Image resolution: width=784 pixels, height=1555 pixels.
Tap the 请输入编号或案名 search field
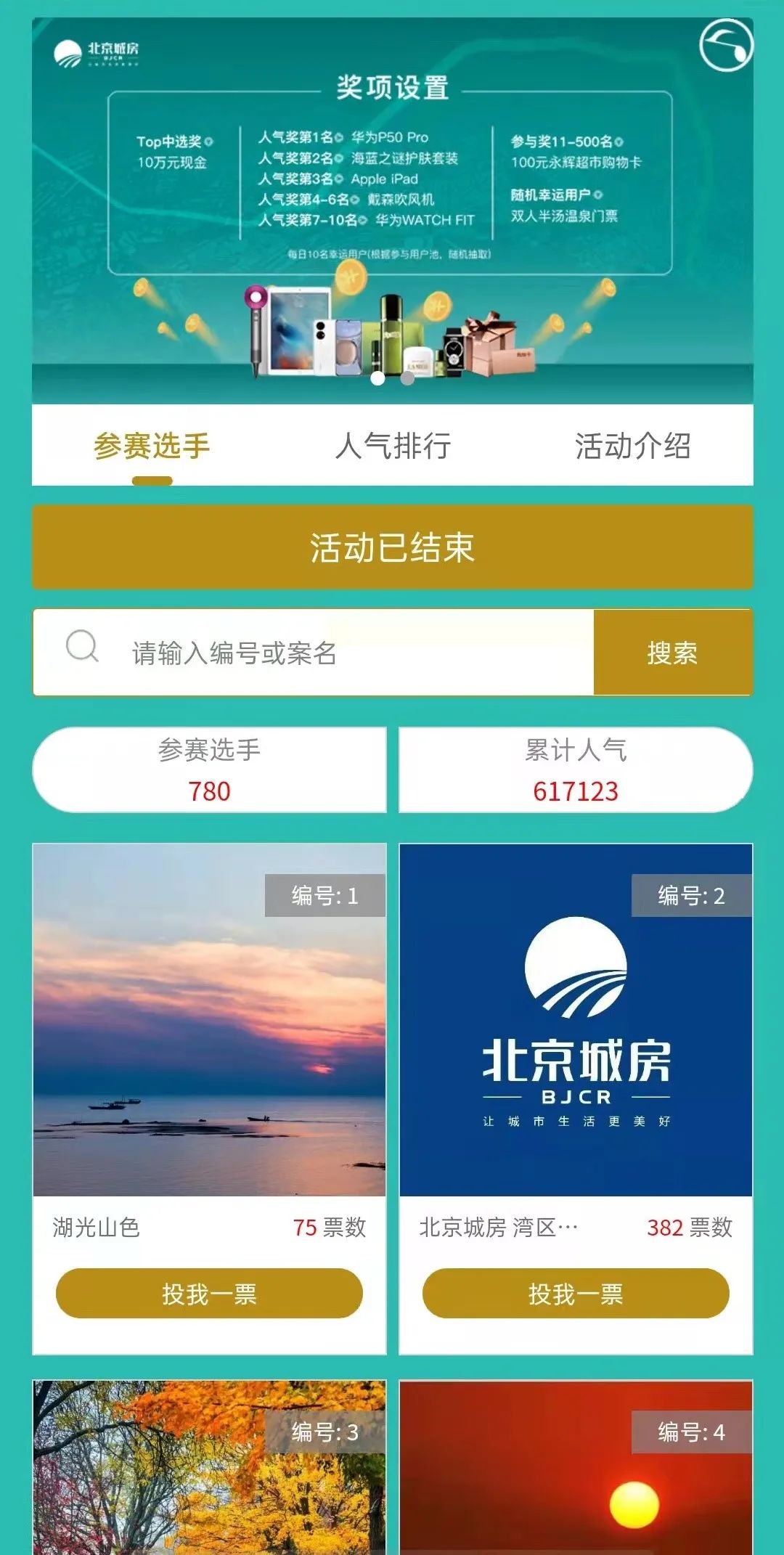point(348,653)
